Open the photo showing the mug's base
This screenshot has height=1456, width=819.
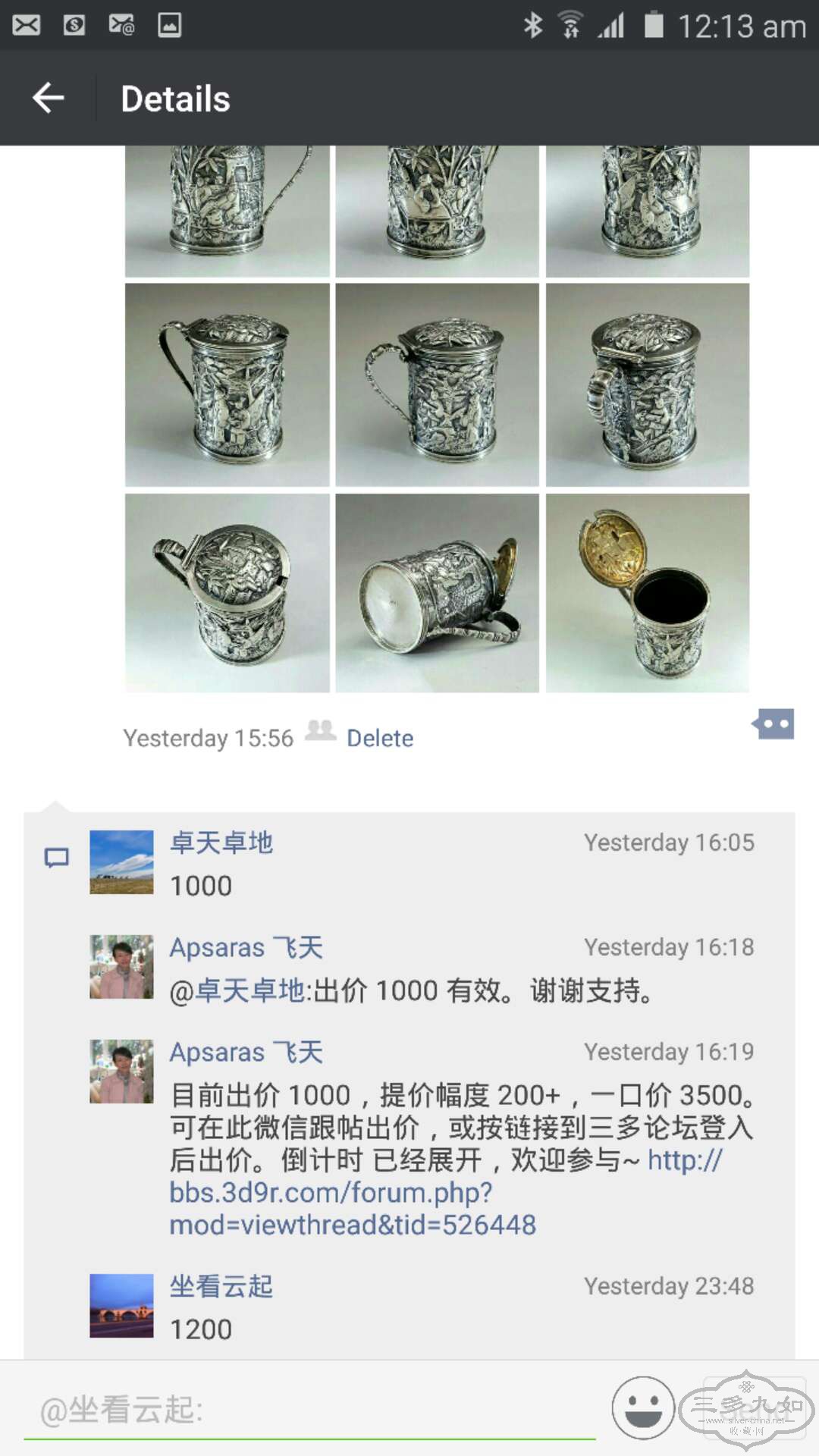[x=437, y=593]
